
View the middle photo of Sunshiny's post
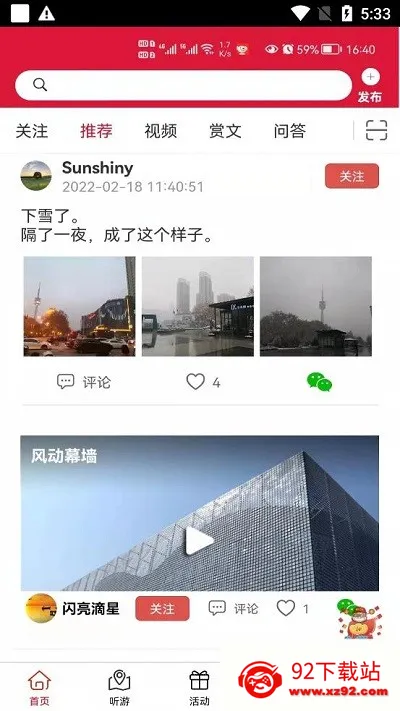198,307
